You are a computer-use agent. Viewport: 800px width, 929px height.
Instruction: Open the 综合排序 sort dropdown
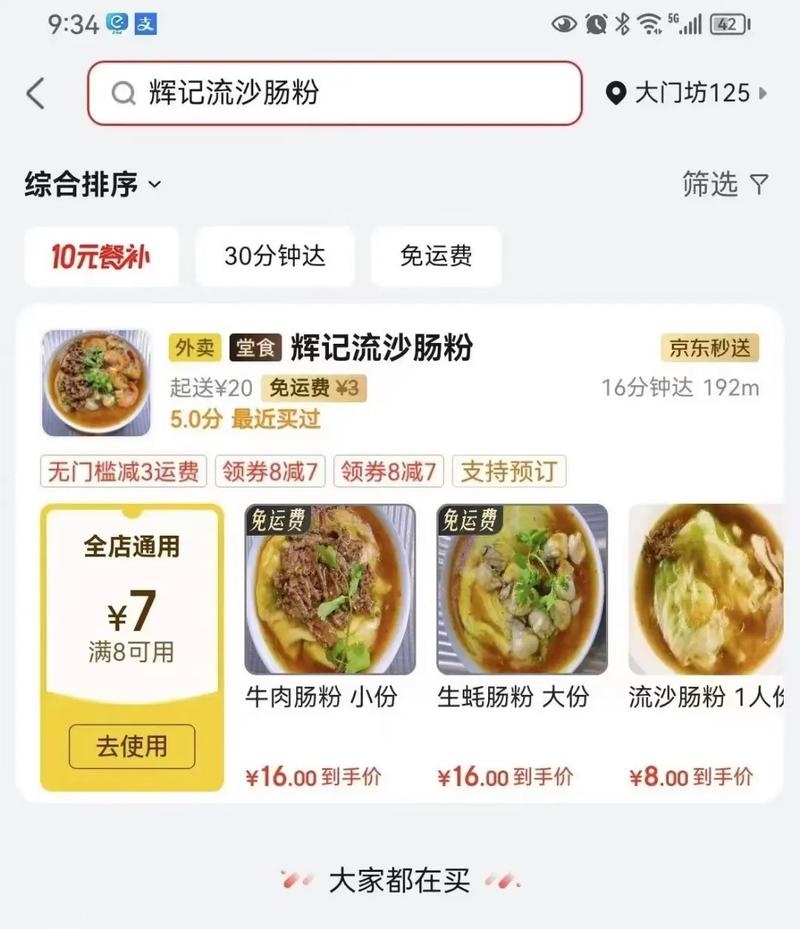(x=88, y=185)
